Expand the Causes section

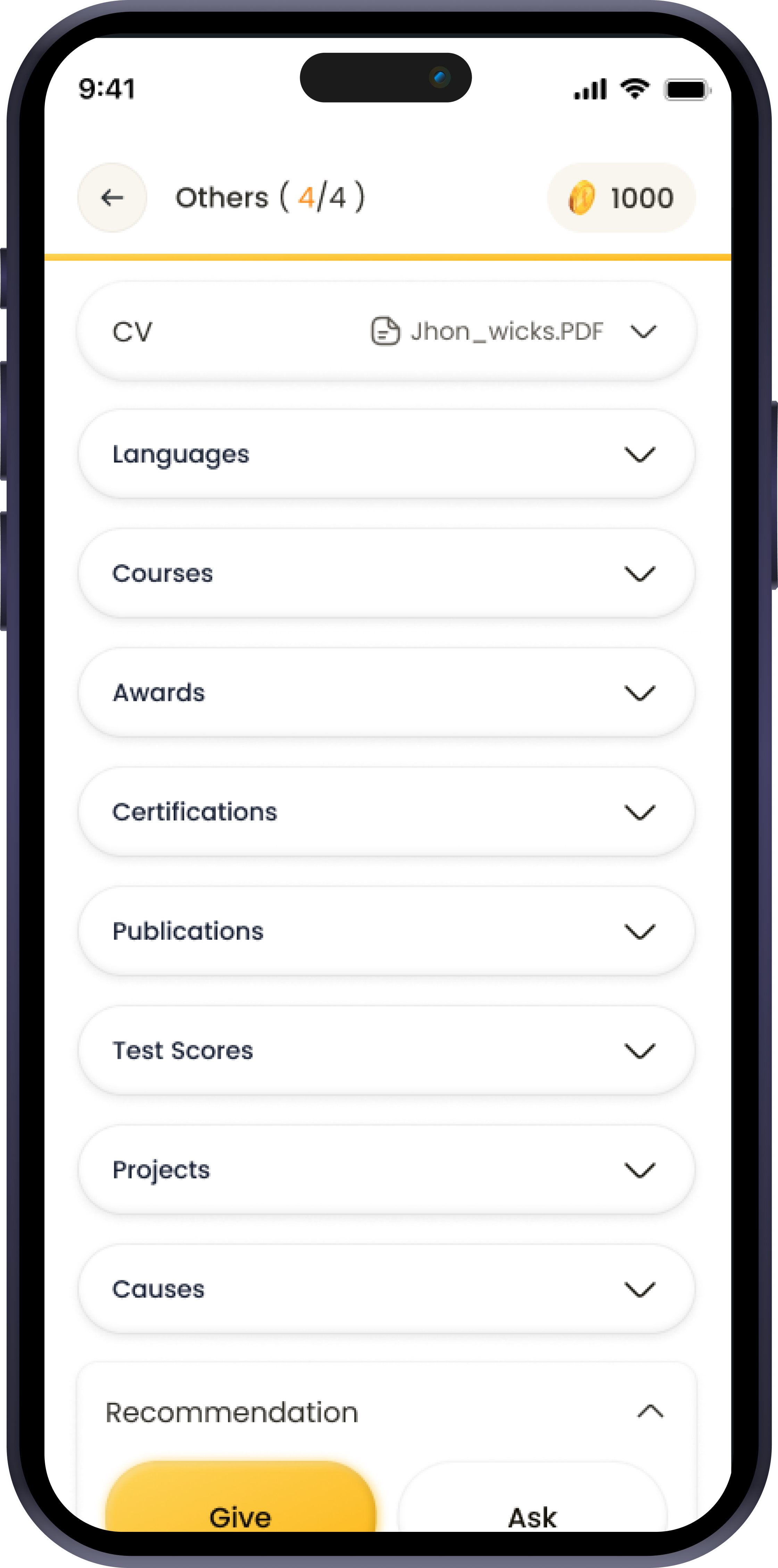click(x=639, y=1290)
